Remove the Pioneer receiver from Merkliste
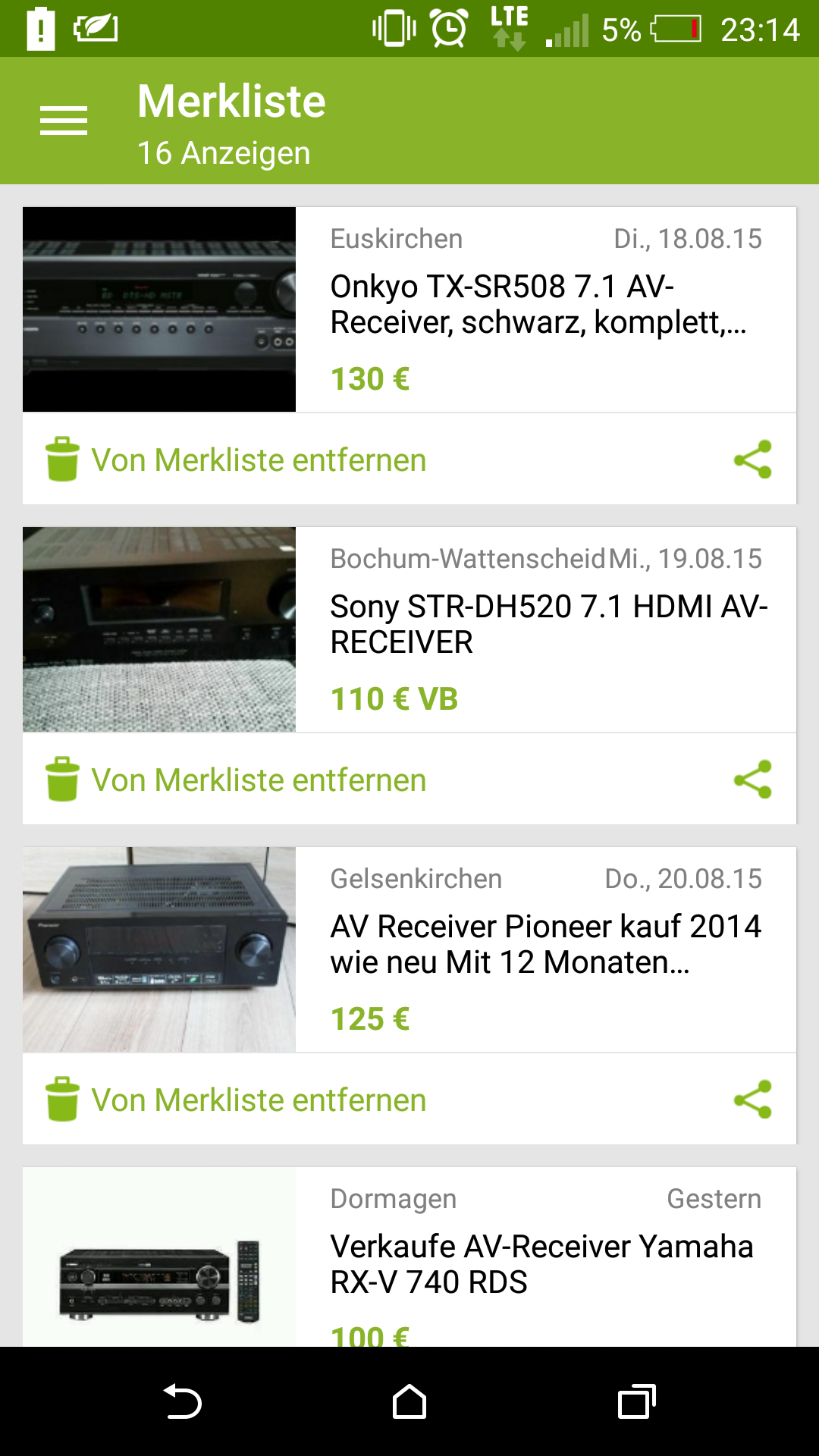 [x=237, y=1100]
